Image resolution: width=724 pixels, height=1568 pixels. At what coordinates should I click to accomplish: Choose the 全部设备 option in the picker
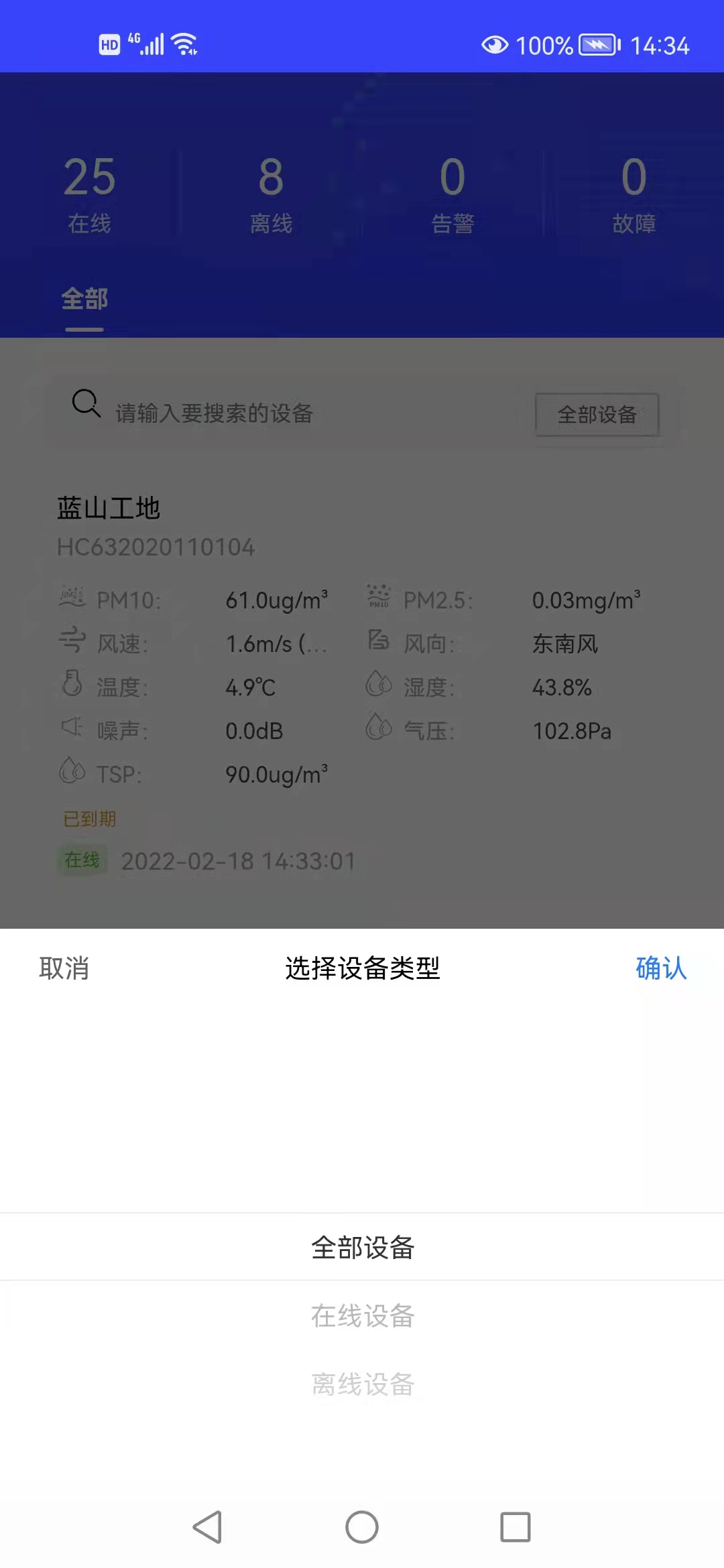click(x=362, y=1247)
